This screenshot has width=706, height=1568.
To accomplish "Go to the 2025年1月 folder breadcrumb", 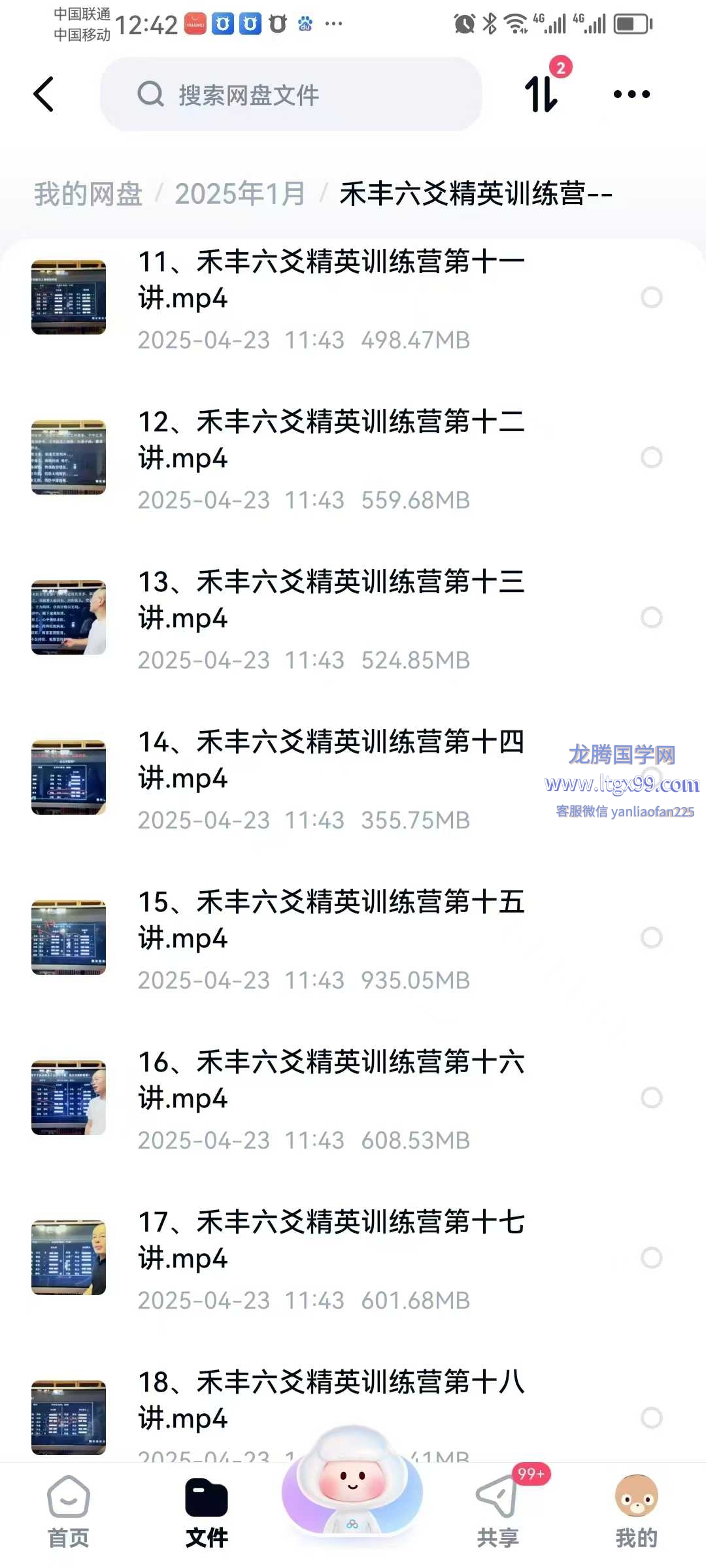I will (x=240, y=194).
